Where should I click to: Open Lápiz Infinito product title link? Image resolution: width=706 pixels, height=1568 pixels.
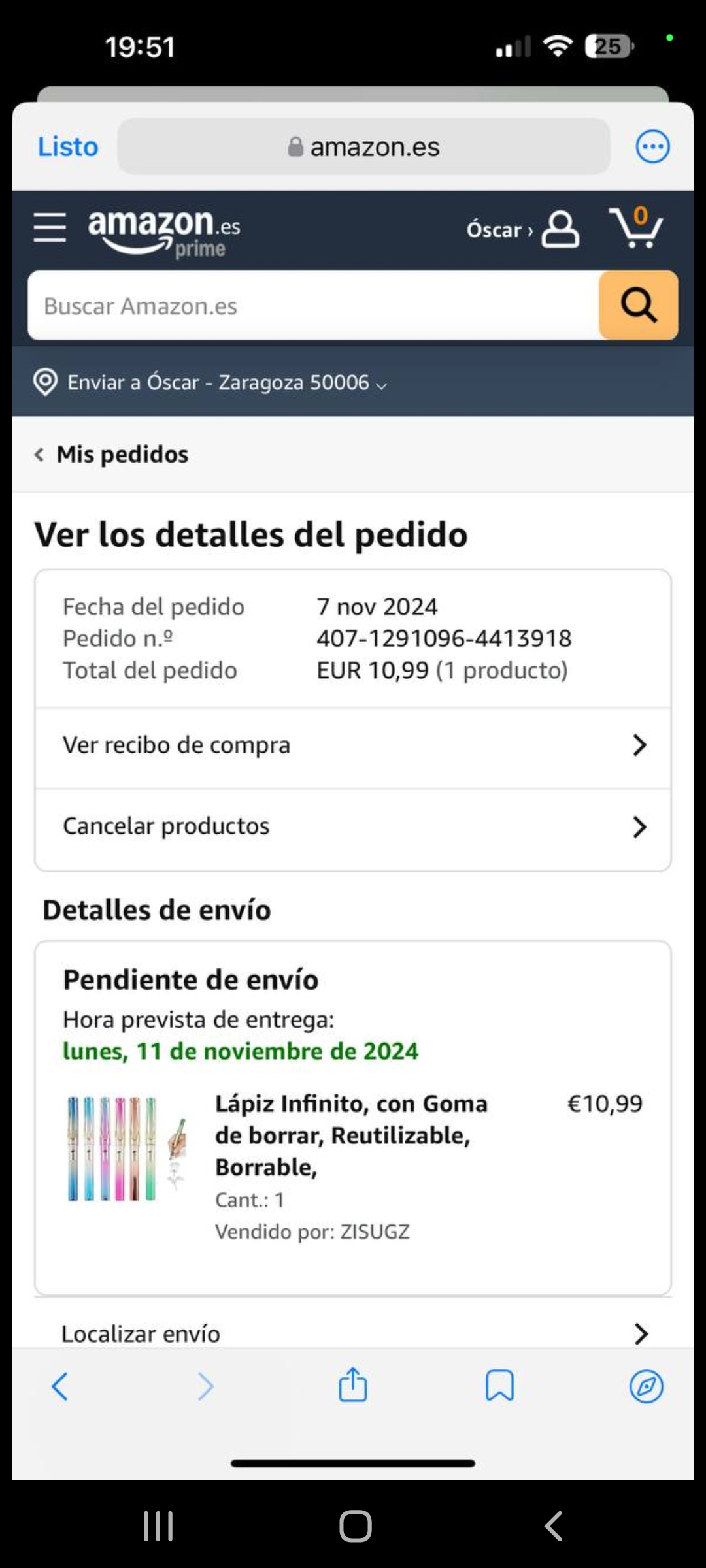click(x=351, y=1135)
